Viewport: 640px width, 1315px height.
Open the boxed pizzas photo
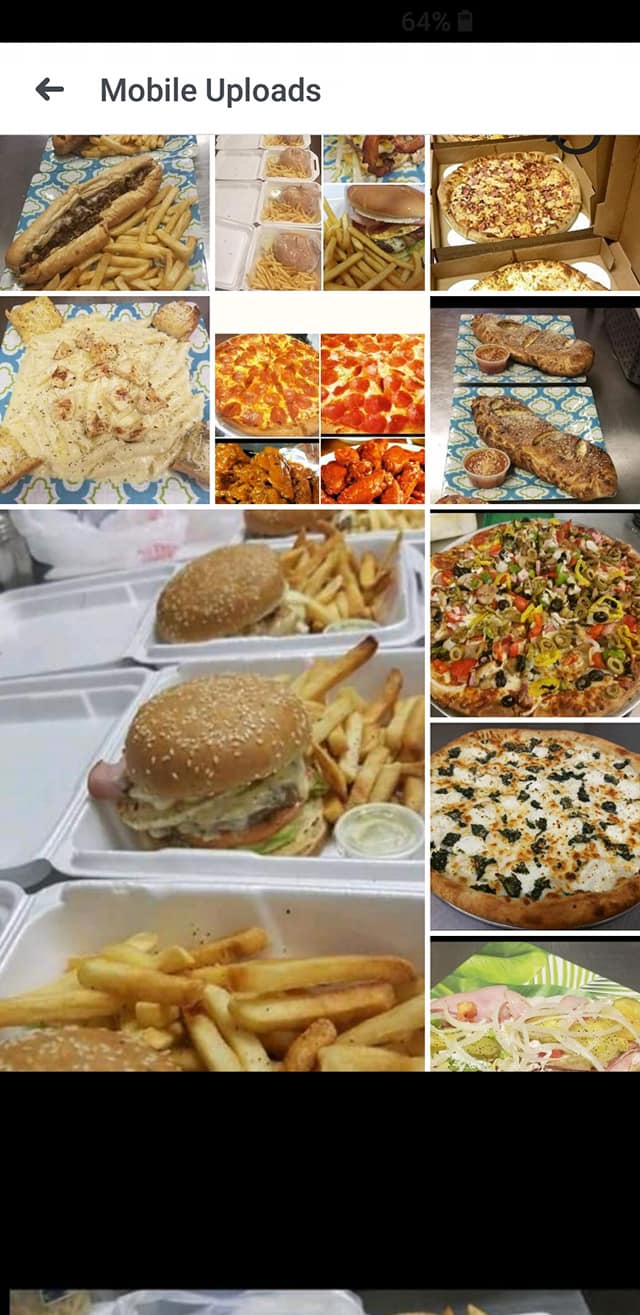(x=535, y=213)
